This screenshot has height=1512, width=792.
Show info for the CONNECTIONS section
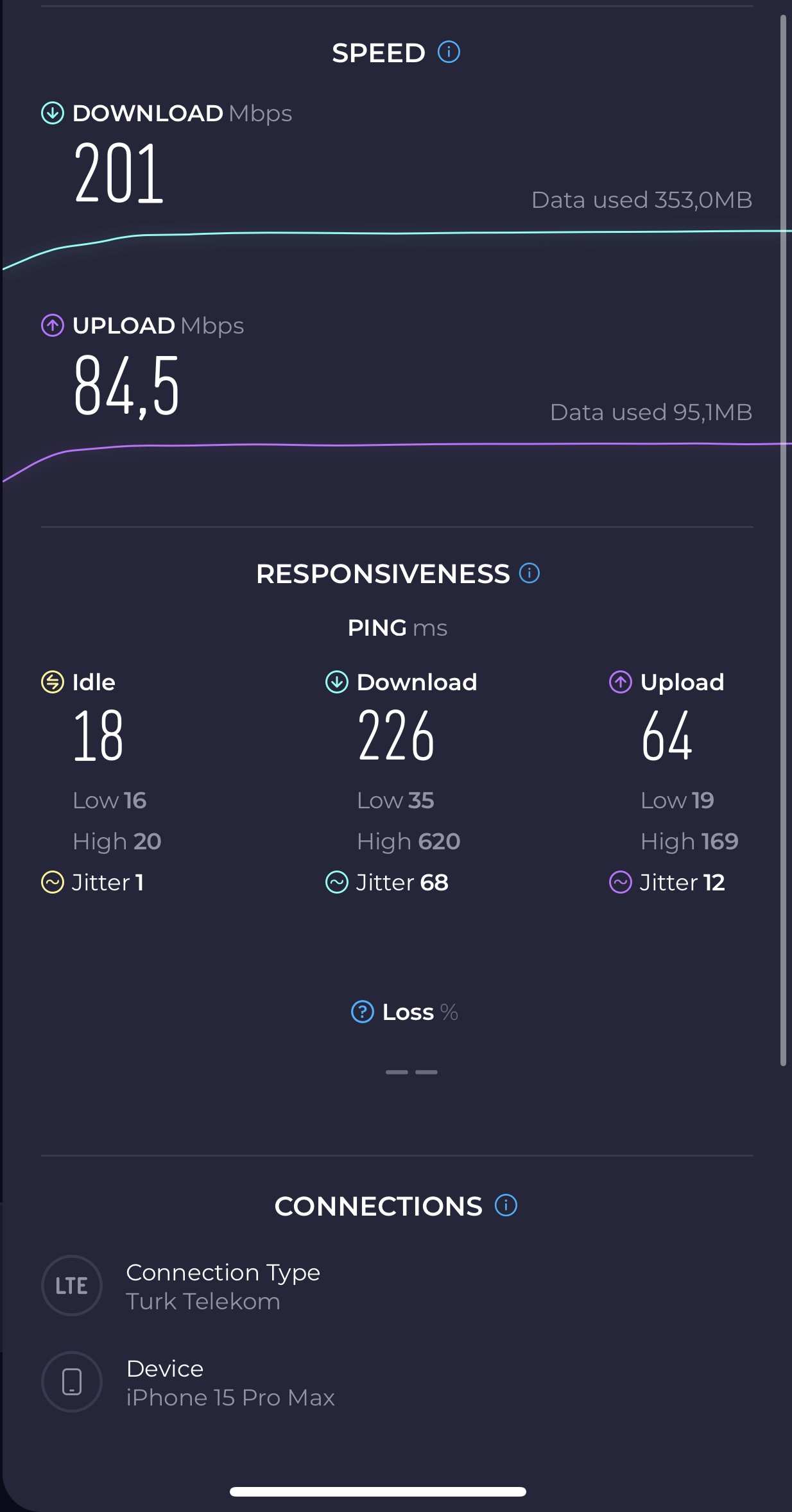pos(506,1205)
